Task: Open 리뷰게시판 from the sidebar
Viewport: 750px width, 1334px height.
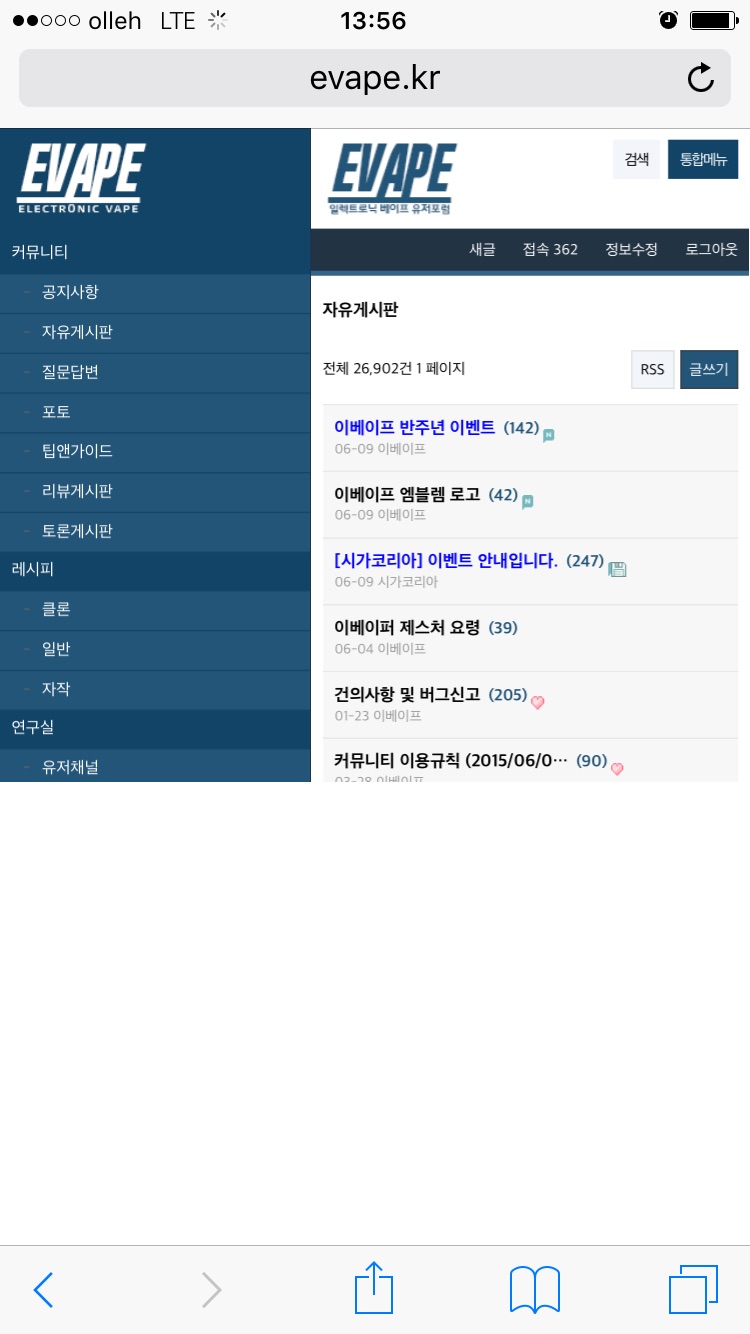Action: [77, 491]
